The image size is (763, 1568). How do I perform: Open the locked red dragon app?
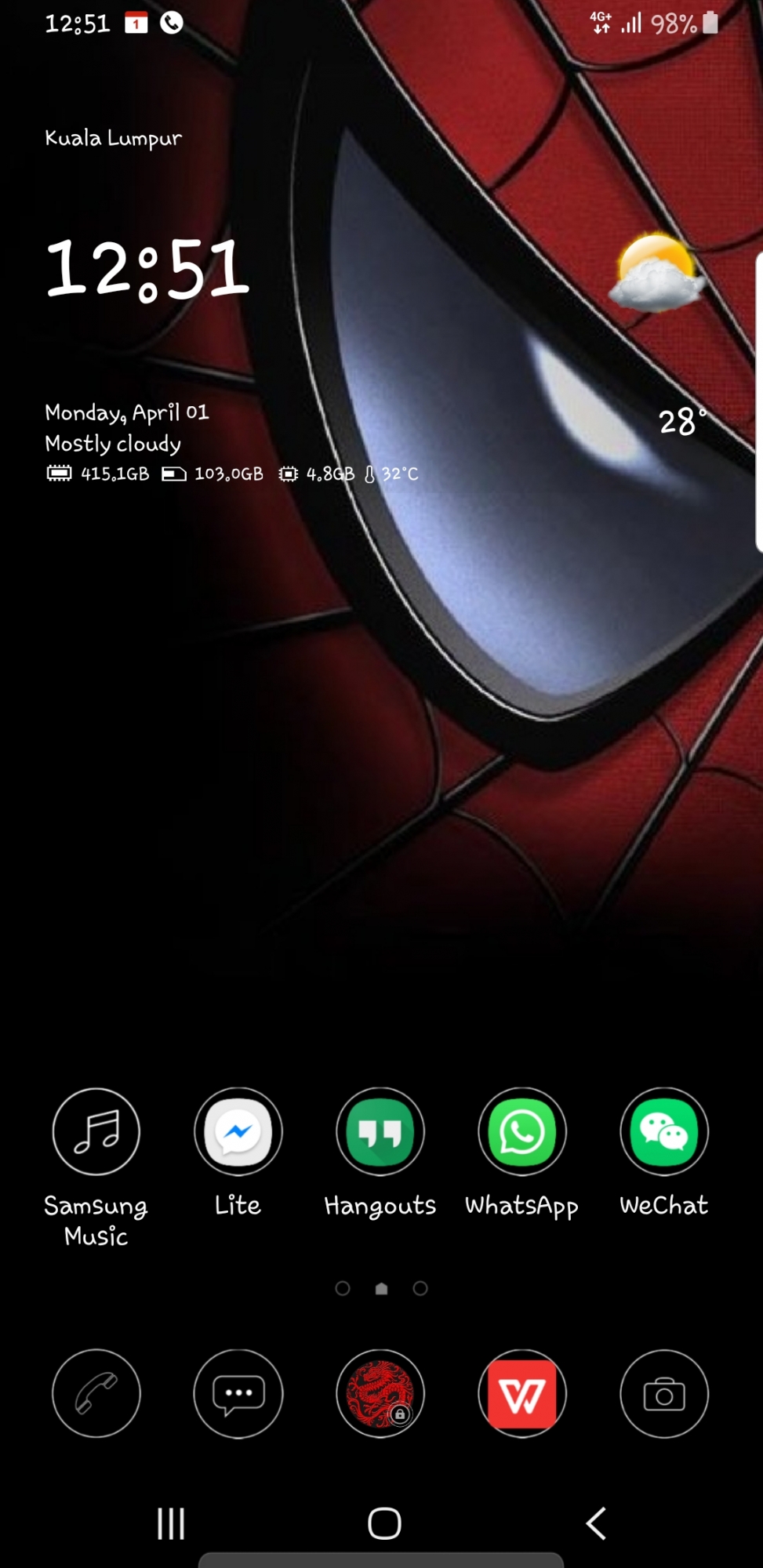(380, 1393)
